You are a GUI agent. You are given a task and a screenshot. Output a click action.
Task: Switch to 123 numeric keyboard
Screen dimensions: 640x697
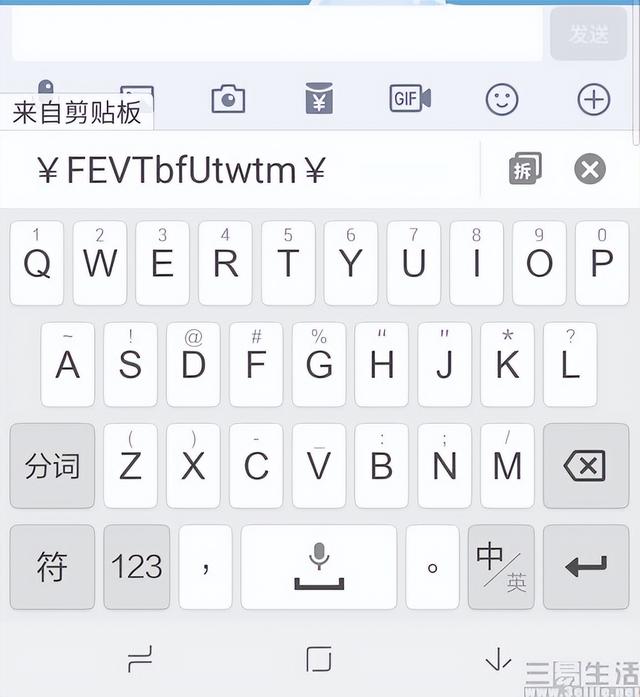click(x=136, y=567)
